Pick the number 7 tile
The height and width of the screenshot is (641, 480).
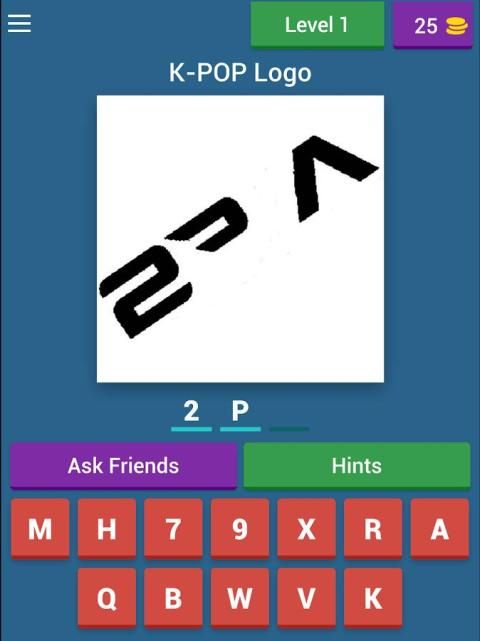point(173,529)
